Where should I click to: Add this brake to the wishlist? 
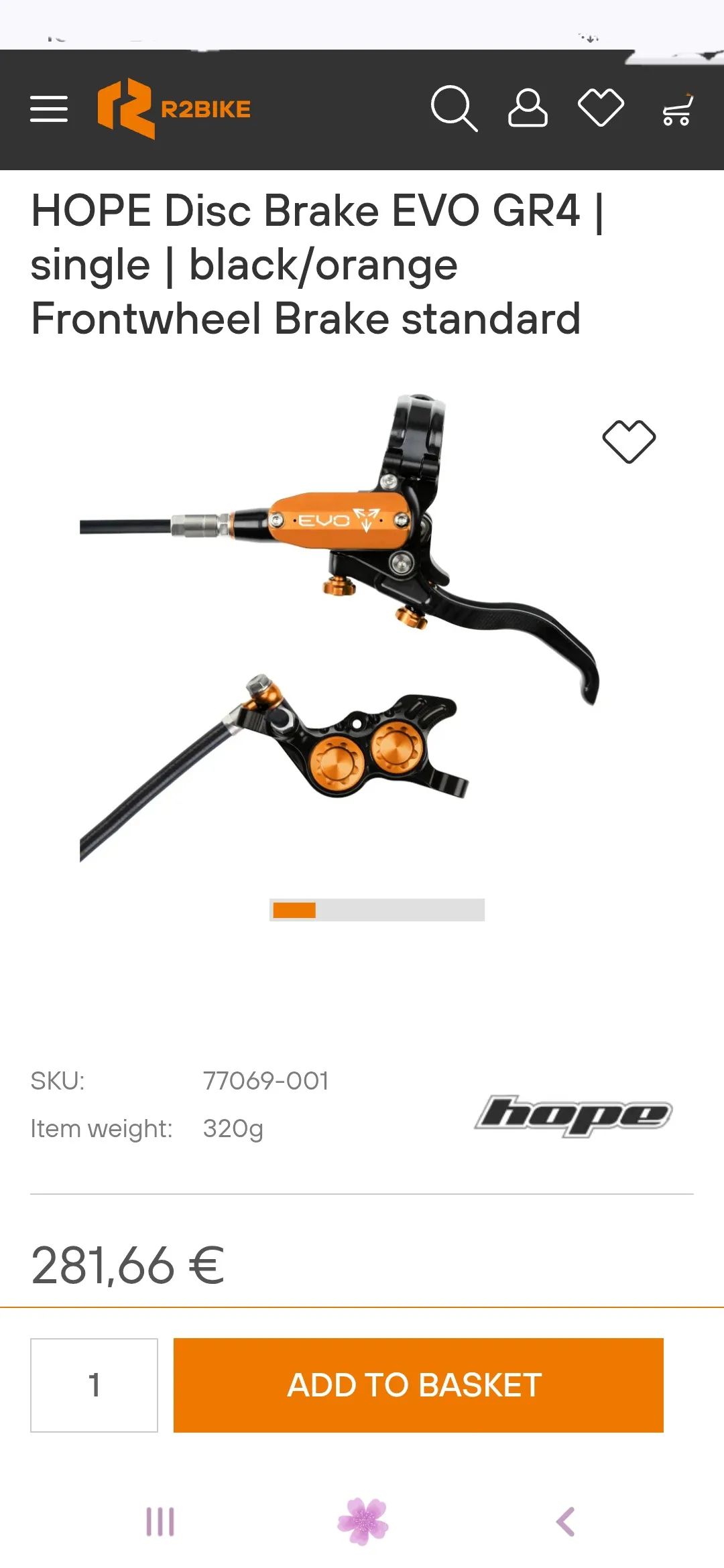(629, 441)
